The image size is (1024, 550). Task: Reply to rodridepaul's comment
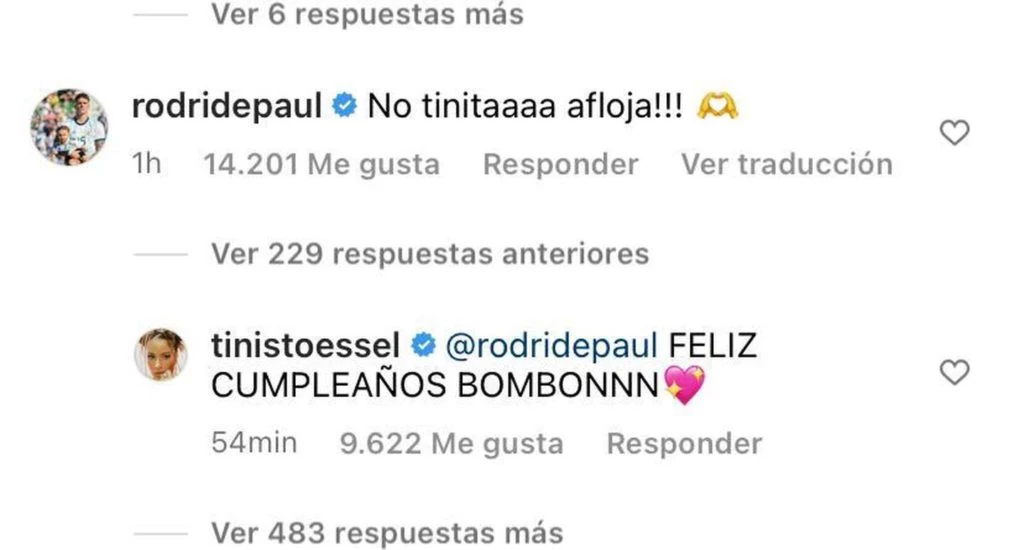coord(560,164)
